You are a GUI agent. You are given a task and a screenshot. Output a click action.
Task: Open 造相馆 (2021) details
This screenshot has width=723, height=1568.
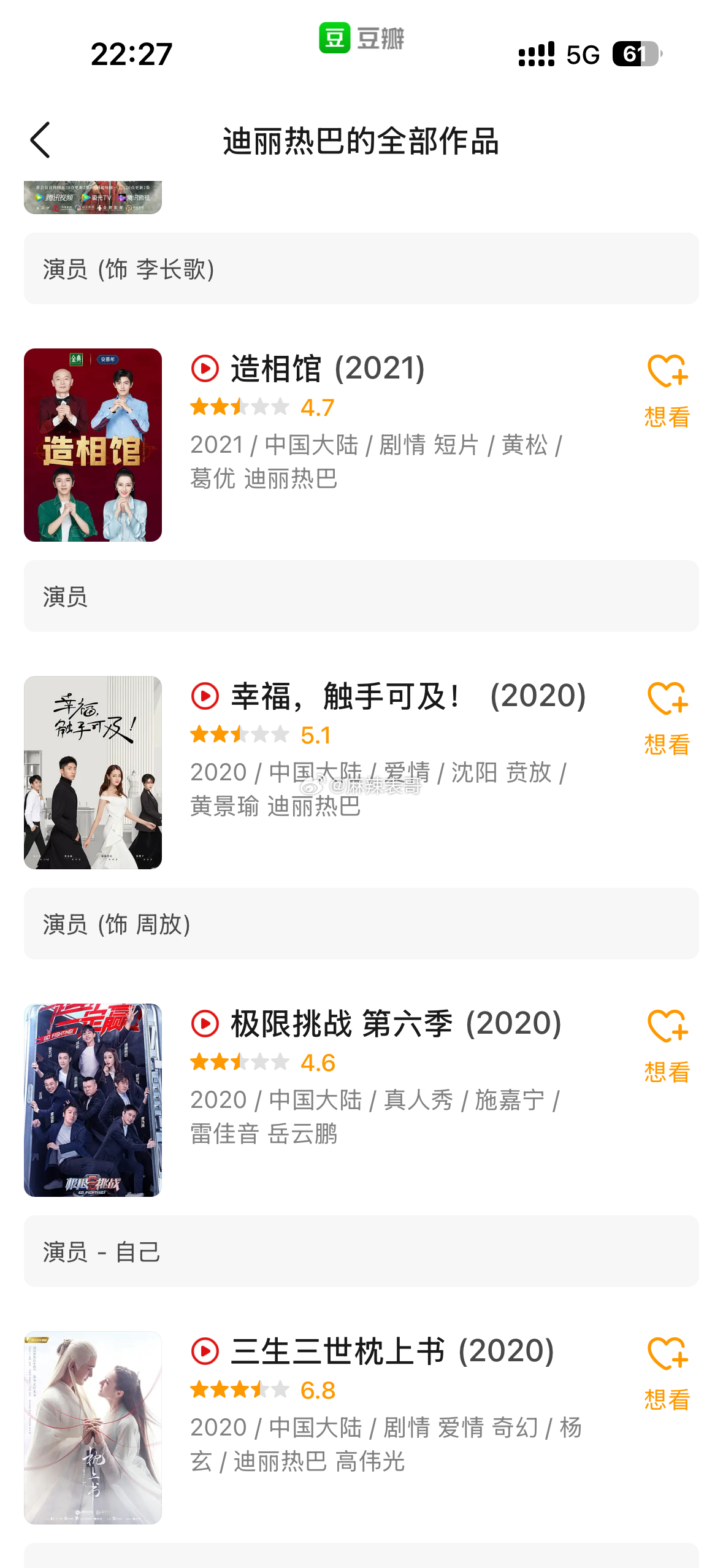327,369
